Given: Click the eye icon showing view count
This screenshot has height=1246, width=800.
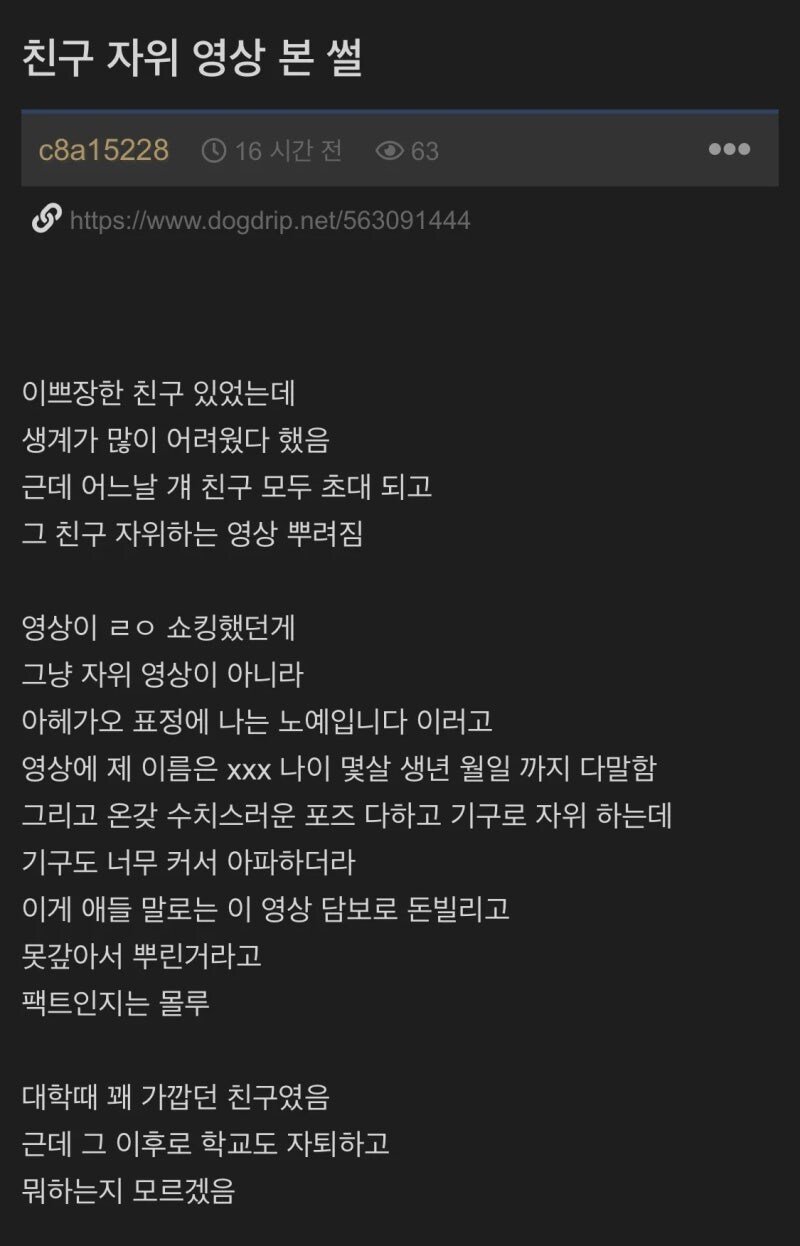Looking at the screenshot, I should [x=386, y=149].
